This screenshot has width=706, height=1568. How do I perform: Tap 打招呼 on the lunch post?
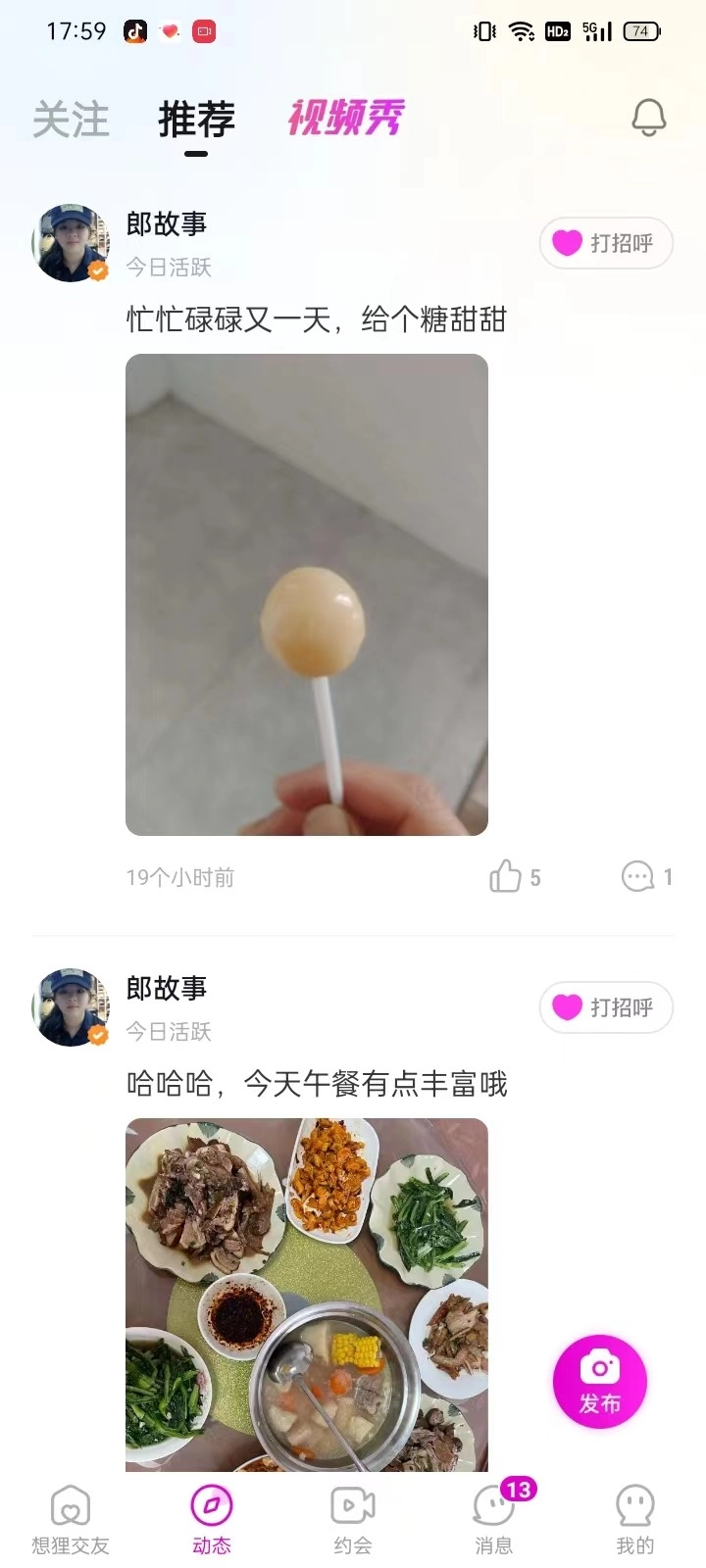pos(605,1007)
